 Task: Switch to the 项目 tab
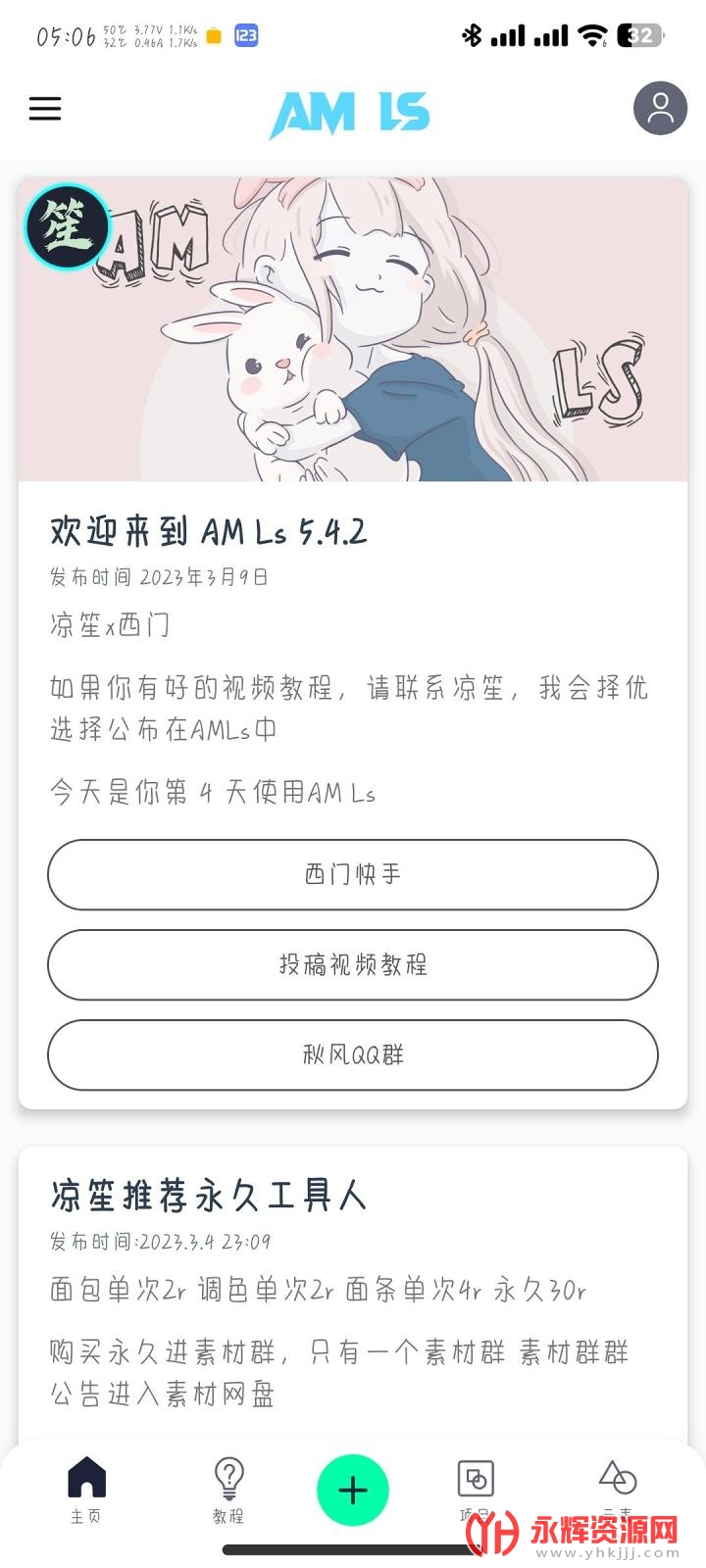point(476,1489)
